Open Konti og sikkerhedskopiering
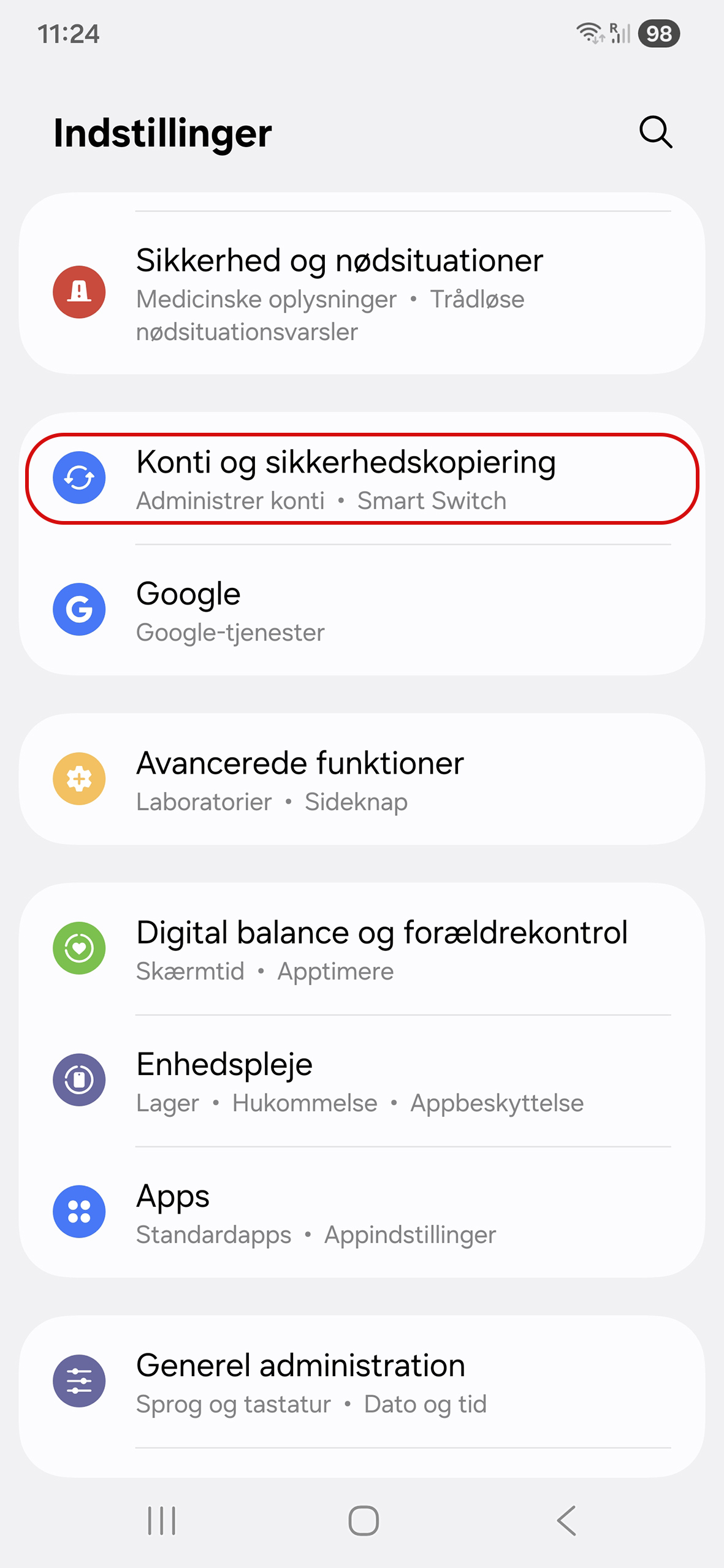The height and width of the screenshot is (1568, 724). [x=362, y=479]
